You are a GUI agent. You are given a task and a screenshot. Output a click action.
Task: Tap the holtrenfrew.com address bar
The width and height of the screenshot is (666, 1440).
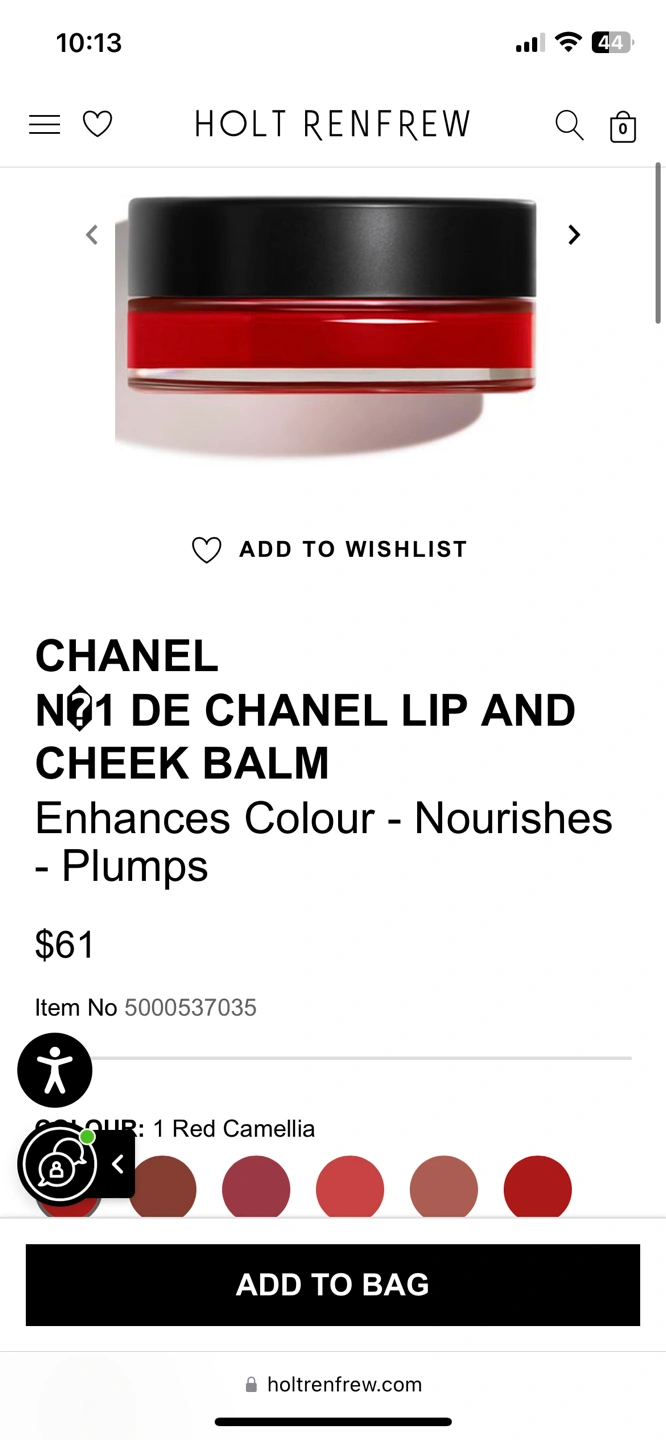[x=334, y=1385]
